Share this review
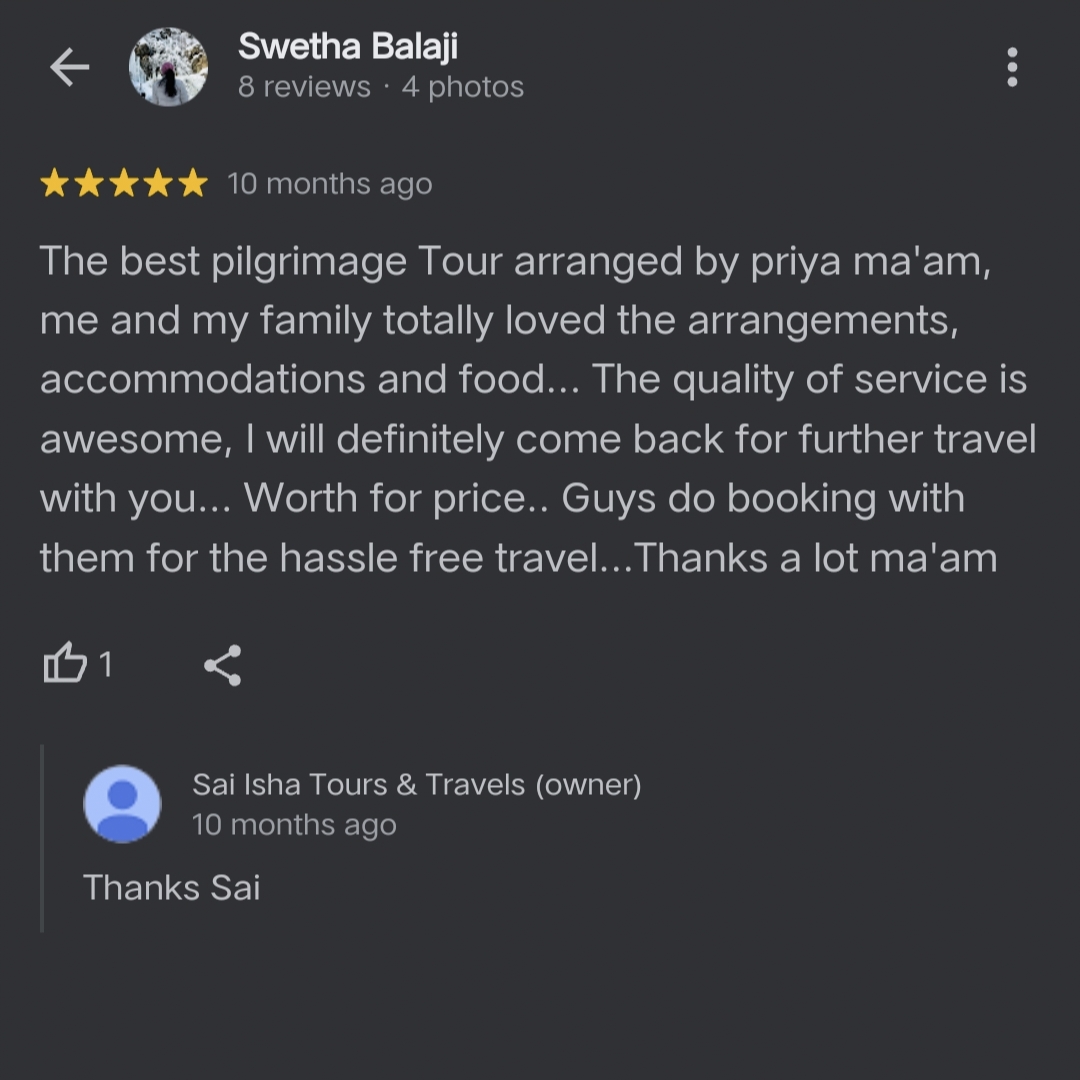The height and width of the screenshot is (1080, 1080). point(222,665)
